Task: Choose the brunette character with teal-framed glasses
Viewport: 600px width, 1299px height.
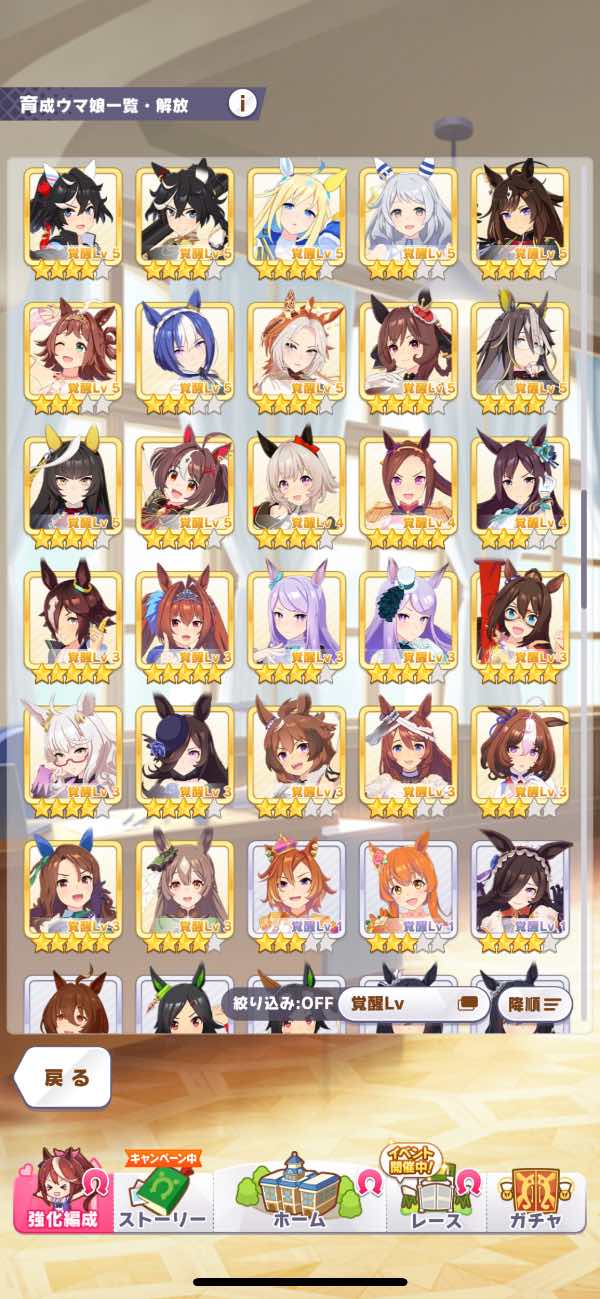Action: tap(520, 627)
